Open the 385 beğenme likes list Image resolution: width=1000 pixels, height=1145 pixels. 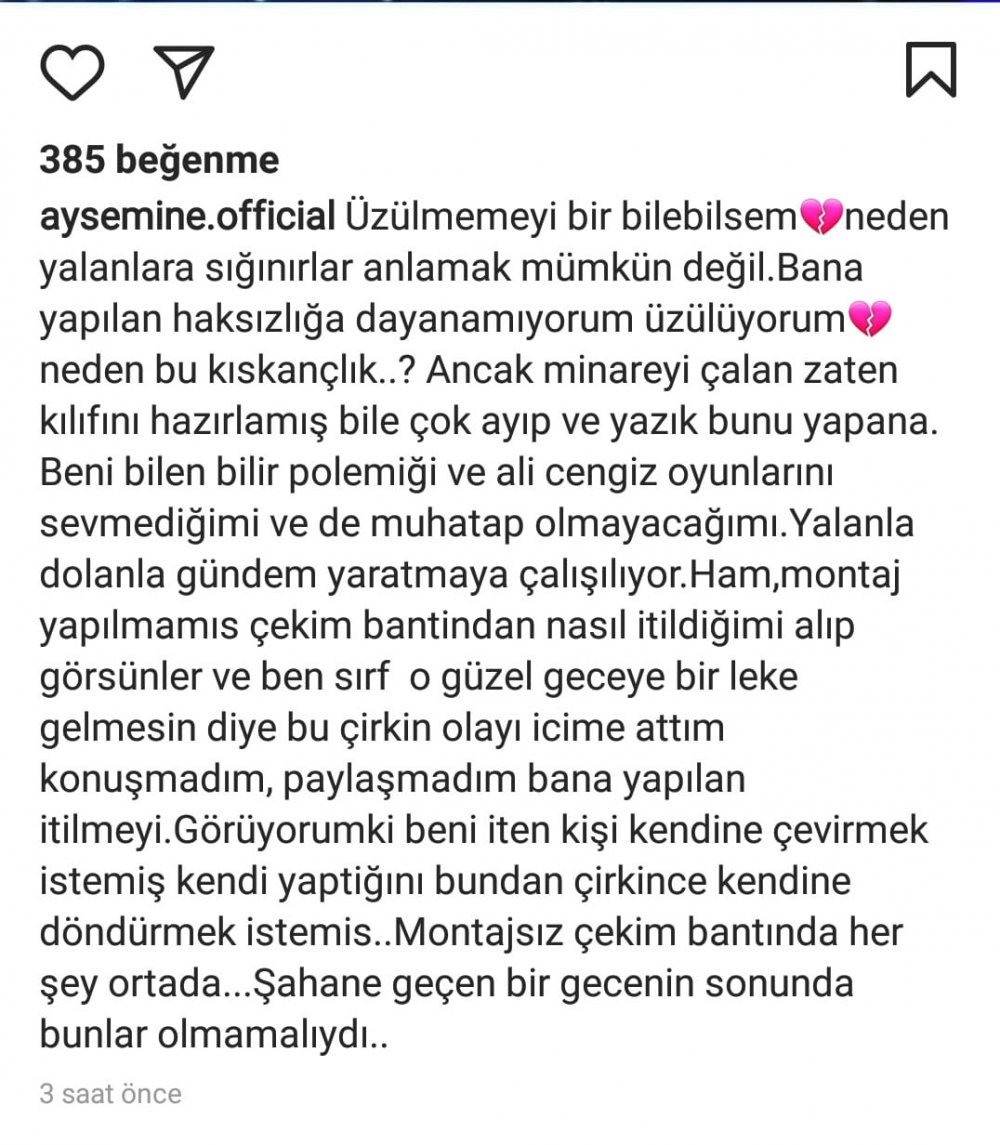pyautogui.click(x=159, y=160)
